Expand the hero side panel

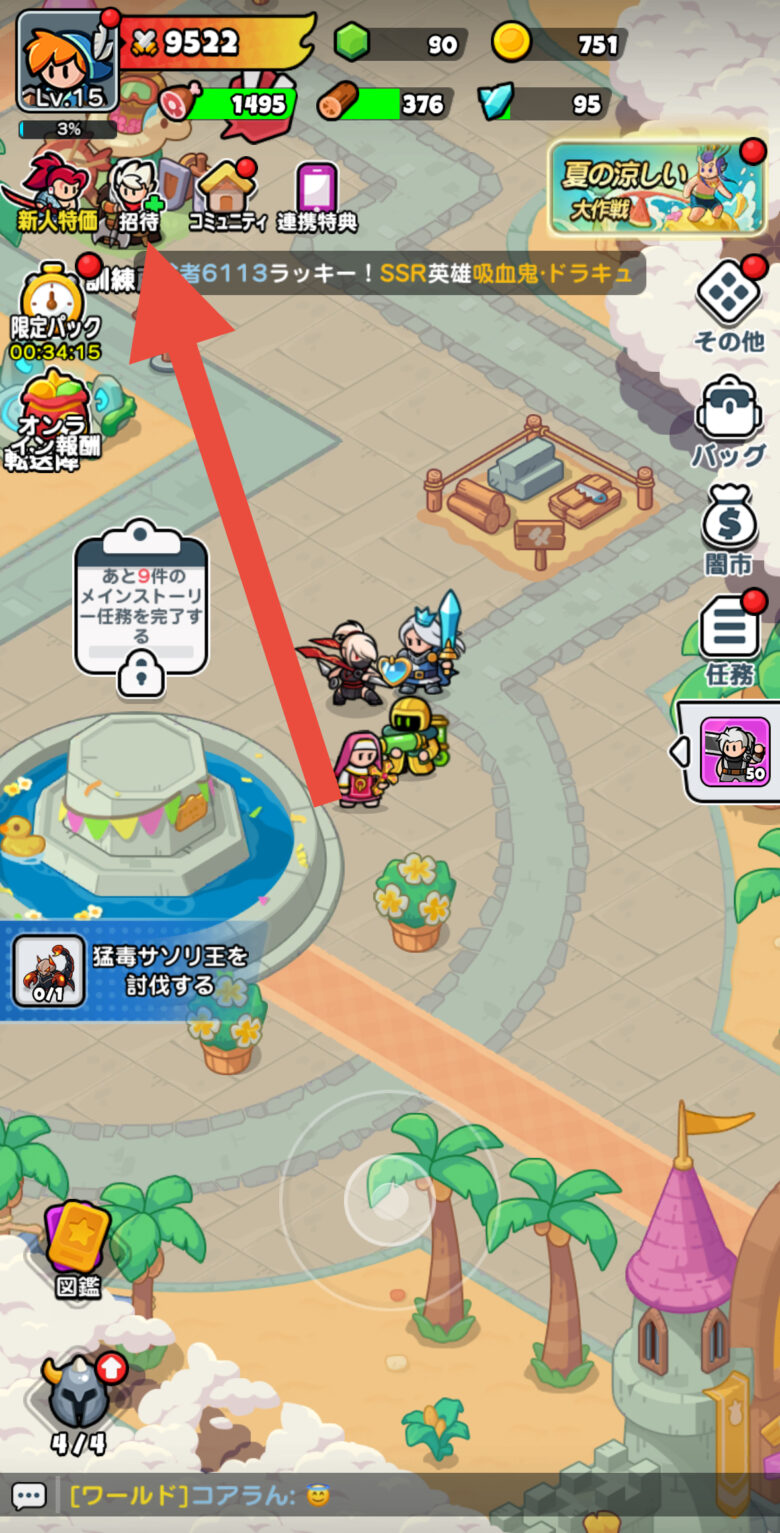click(682, 751)
